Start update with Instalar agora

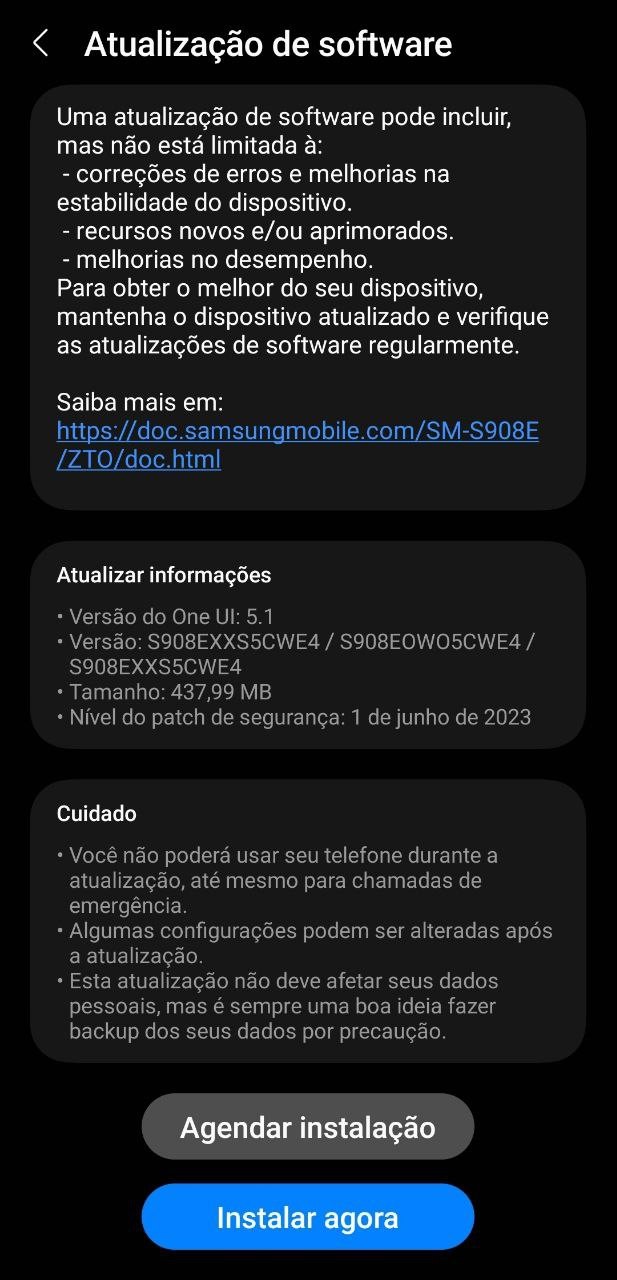pyautogui.click(x=308, y=1217)
